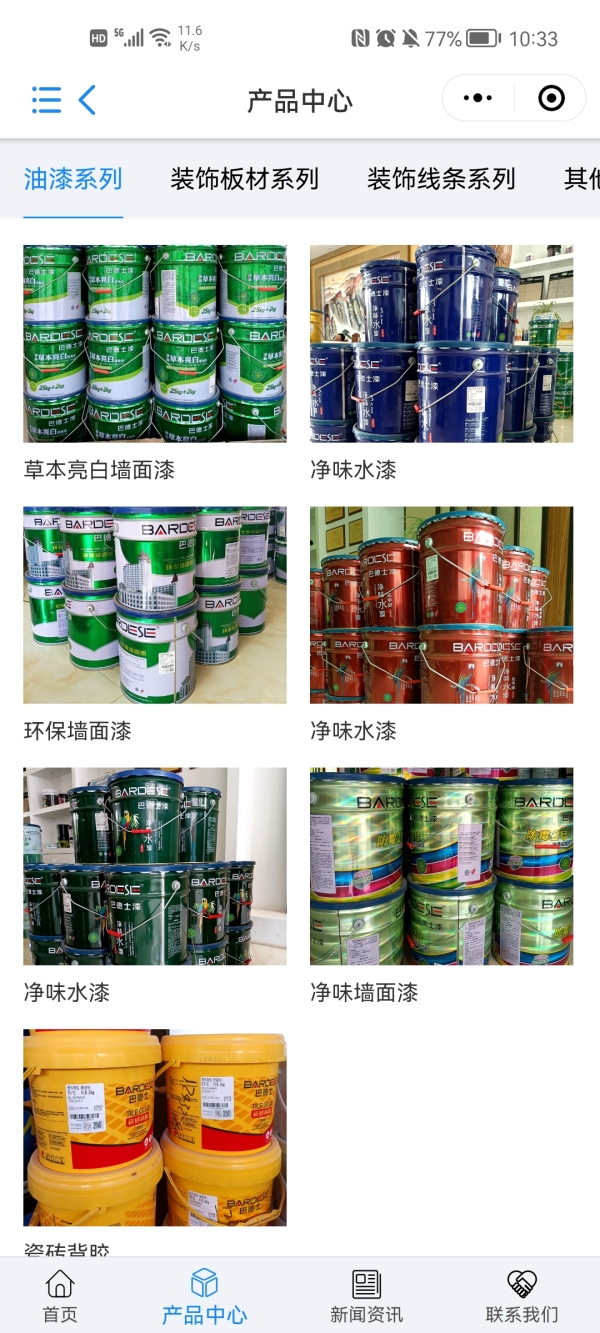
Task: Select the 油漆系列 tab
Action: click(x=73, y=180)
